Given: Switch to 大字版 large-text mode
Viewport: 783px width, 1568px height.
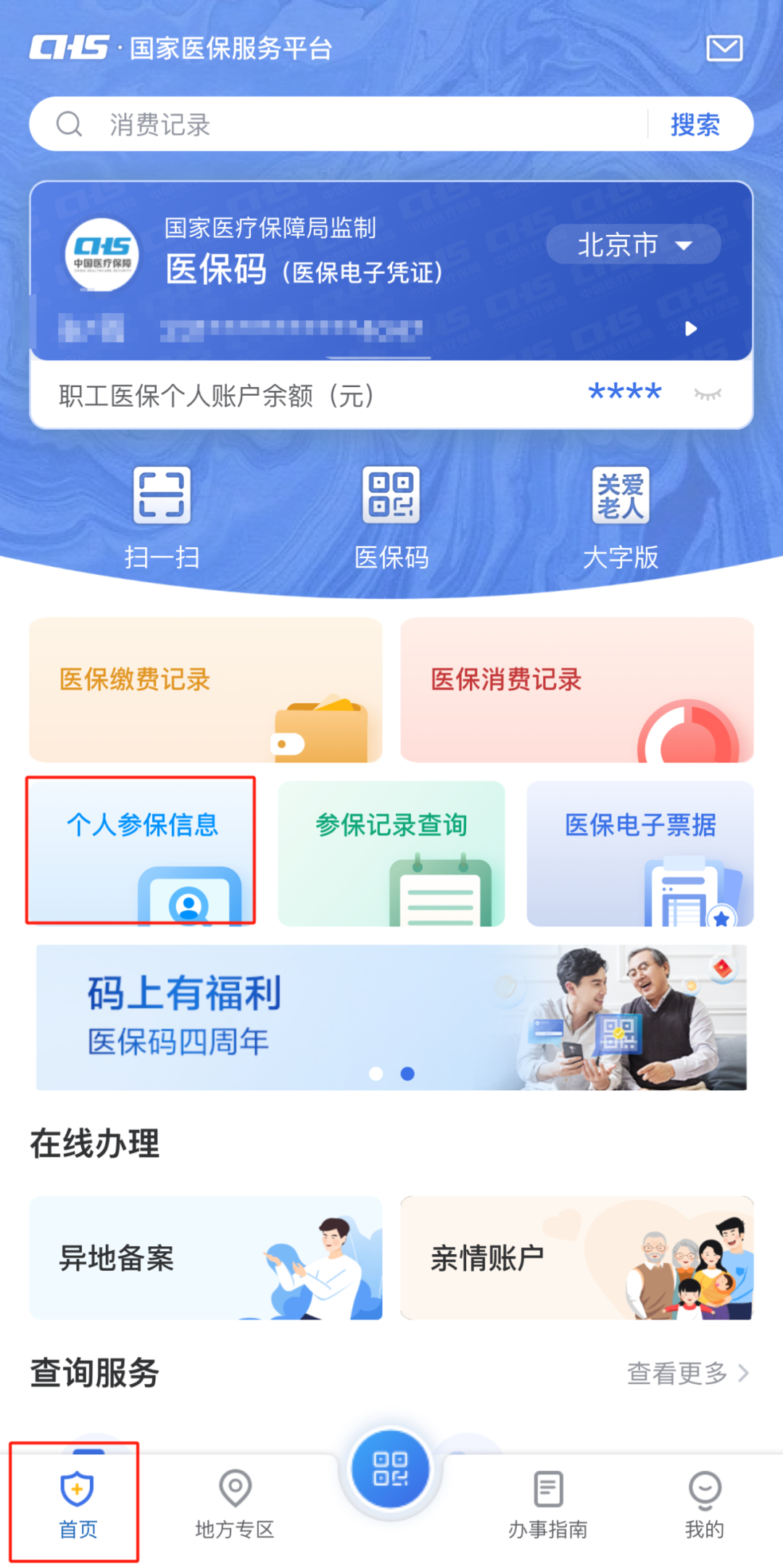Looking at the screenshot, I should [621, 516].
